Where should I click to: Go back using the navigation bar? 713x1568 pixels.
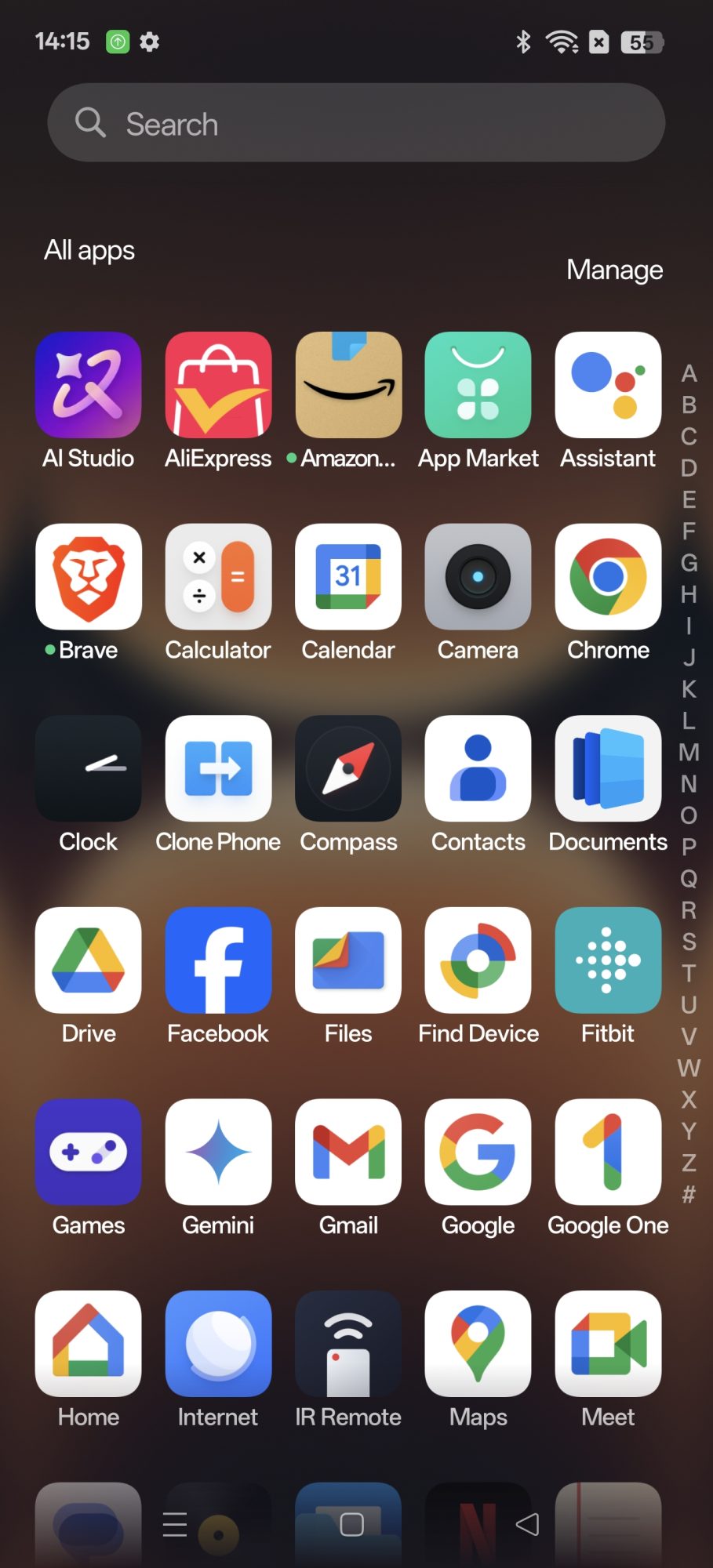click(x=527, y=1524)
